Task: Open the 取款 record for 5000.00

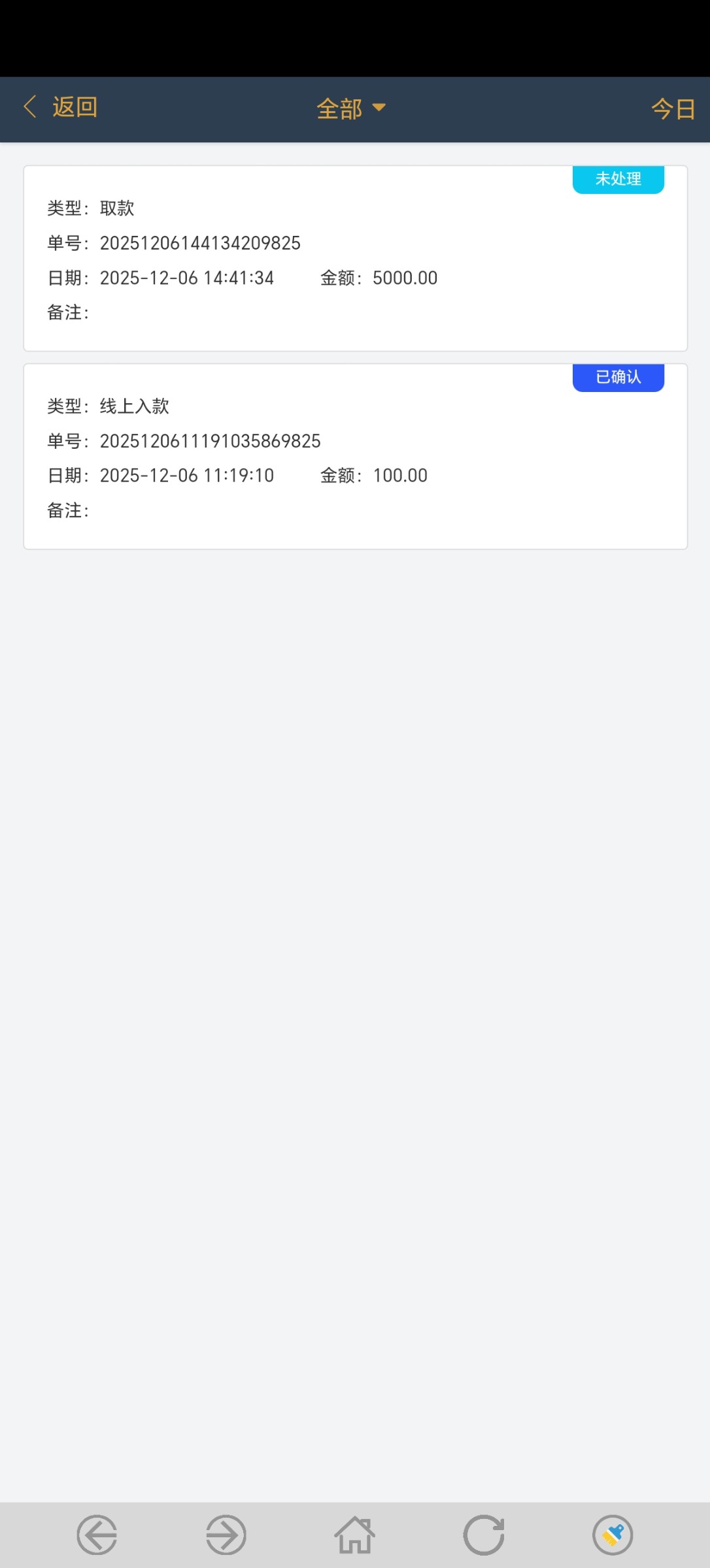Action: (x=355, y=259)
